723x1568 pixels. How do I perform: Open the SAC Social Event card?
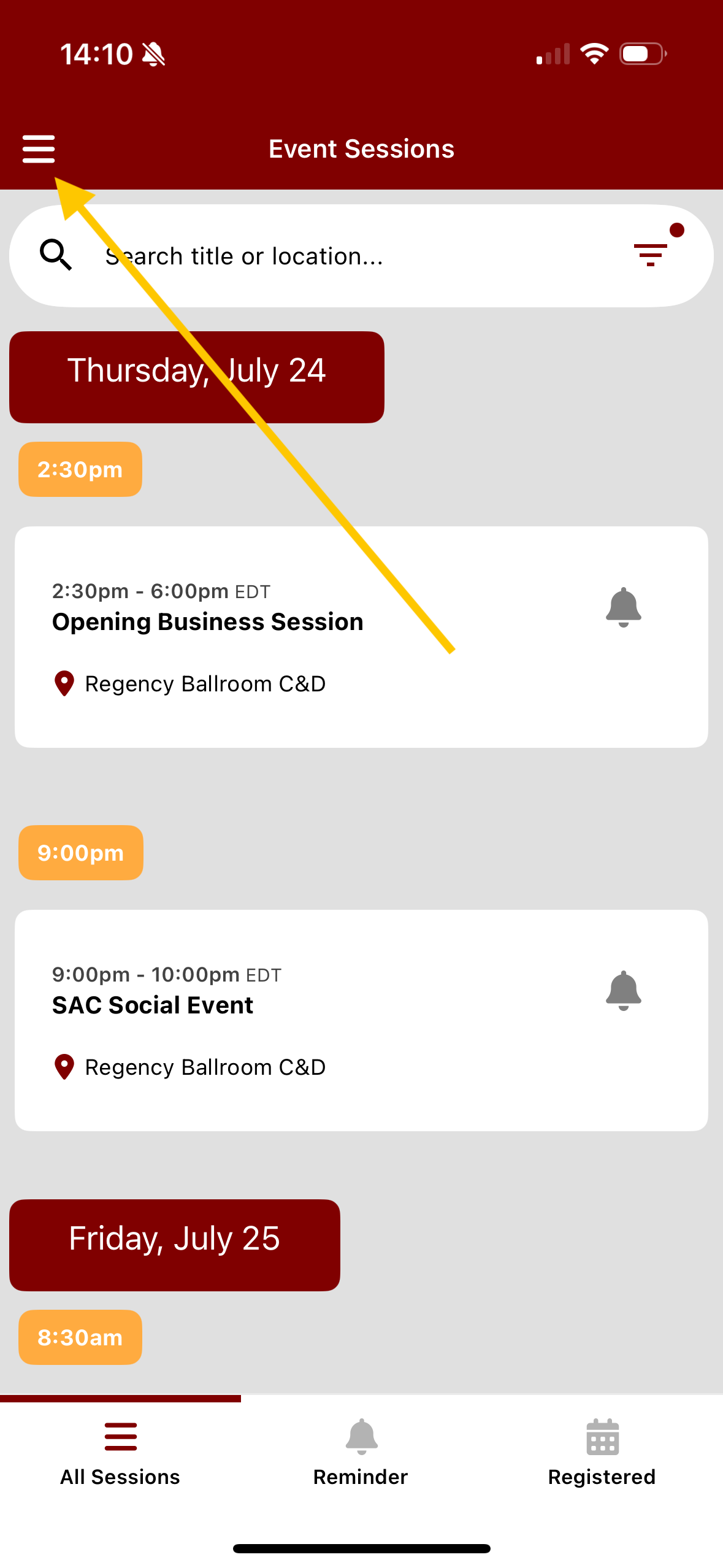click(361, 1020)
